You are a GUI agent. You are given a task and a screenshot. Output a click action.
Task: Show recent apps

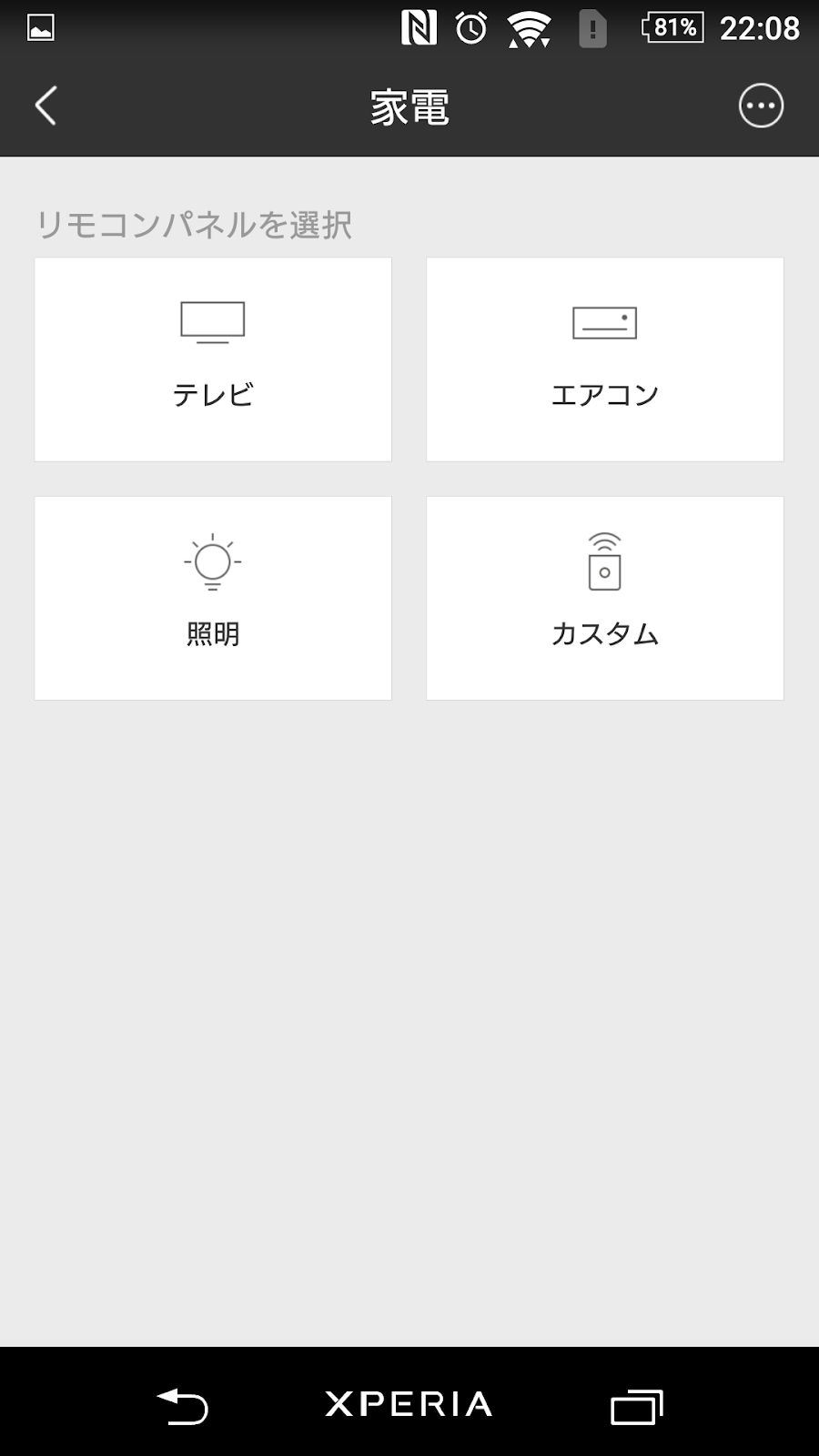[x=636, y=1406]
